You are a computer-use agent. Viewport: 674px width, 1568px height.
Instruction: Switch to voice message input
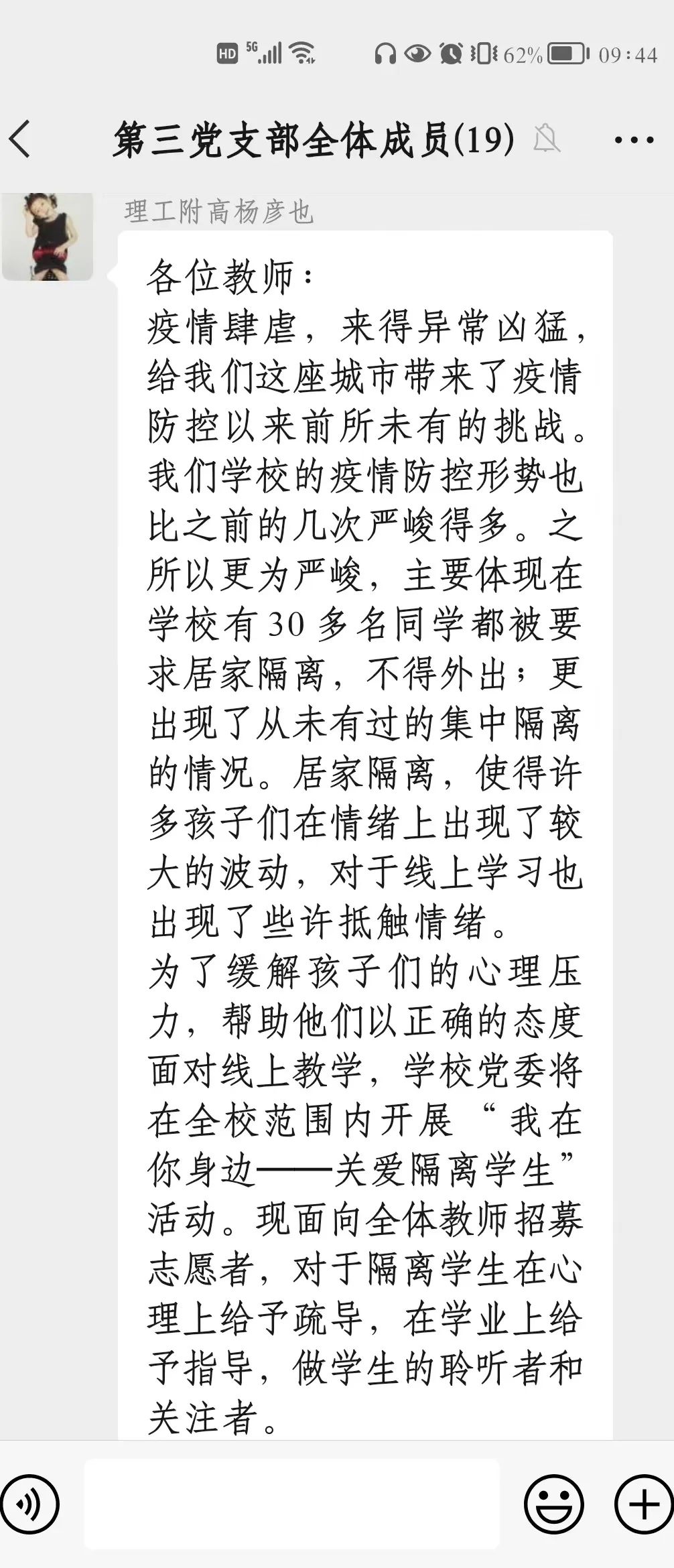tap(30, 1505)
